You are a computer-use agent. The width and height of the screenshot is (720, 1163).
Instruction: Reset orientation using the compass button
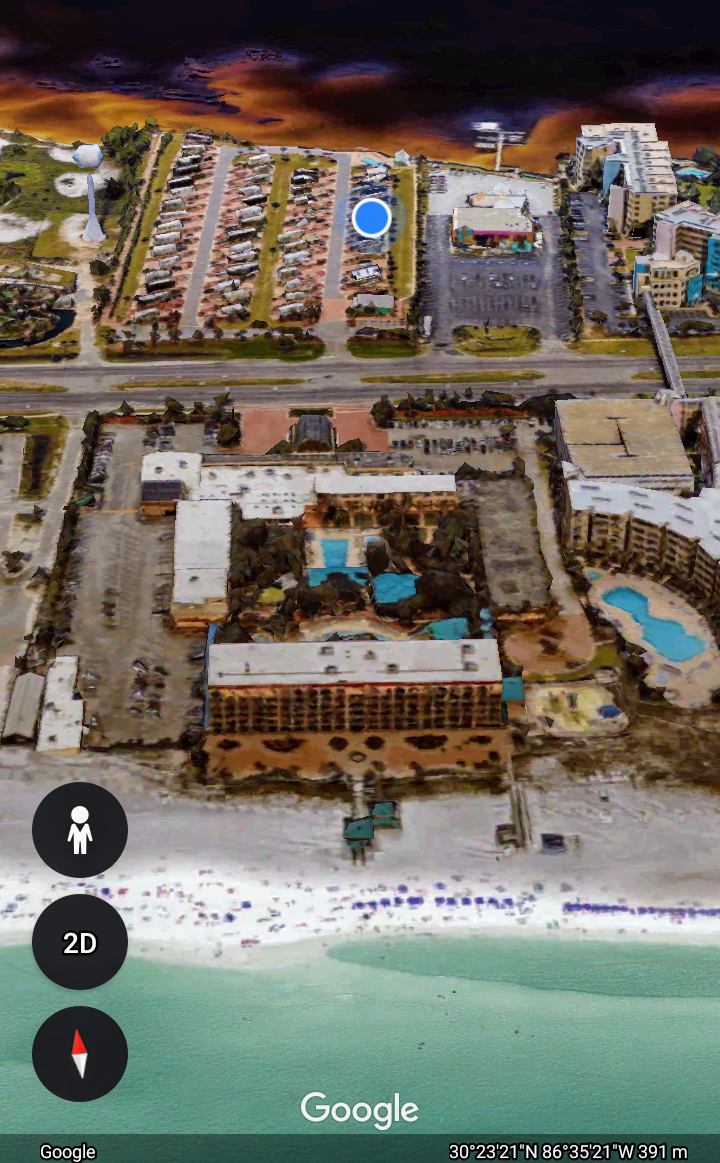point(80,1054)
